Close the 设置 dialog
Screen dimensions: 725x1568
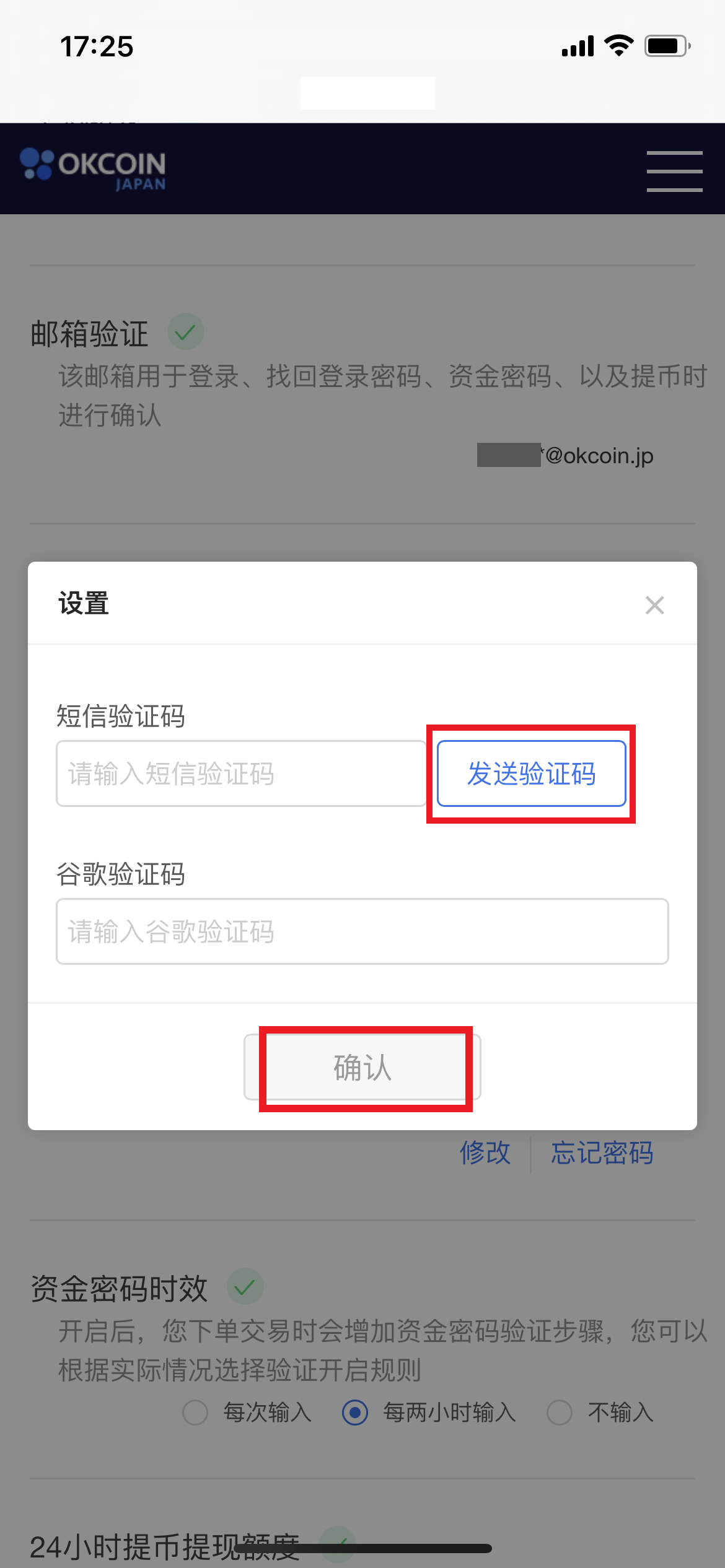(654, 605)
